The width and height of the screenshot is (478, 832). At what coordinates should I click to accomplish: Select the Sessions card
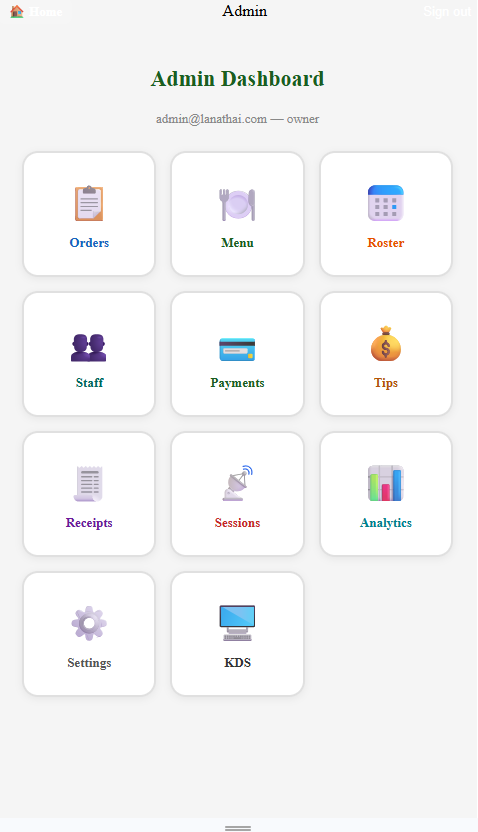[x=238, y=494]
